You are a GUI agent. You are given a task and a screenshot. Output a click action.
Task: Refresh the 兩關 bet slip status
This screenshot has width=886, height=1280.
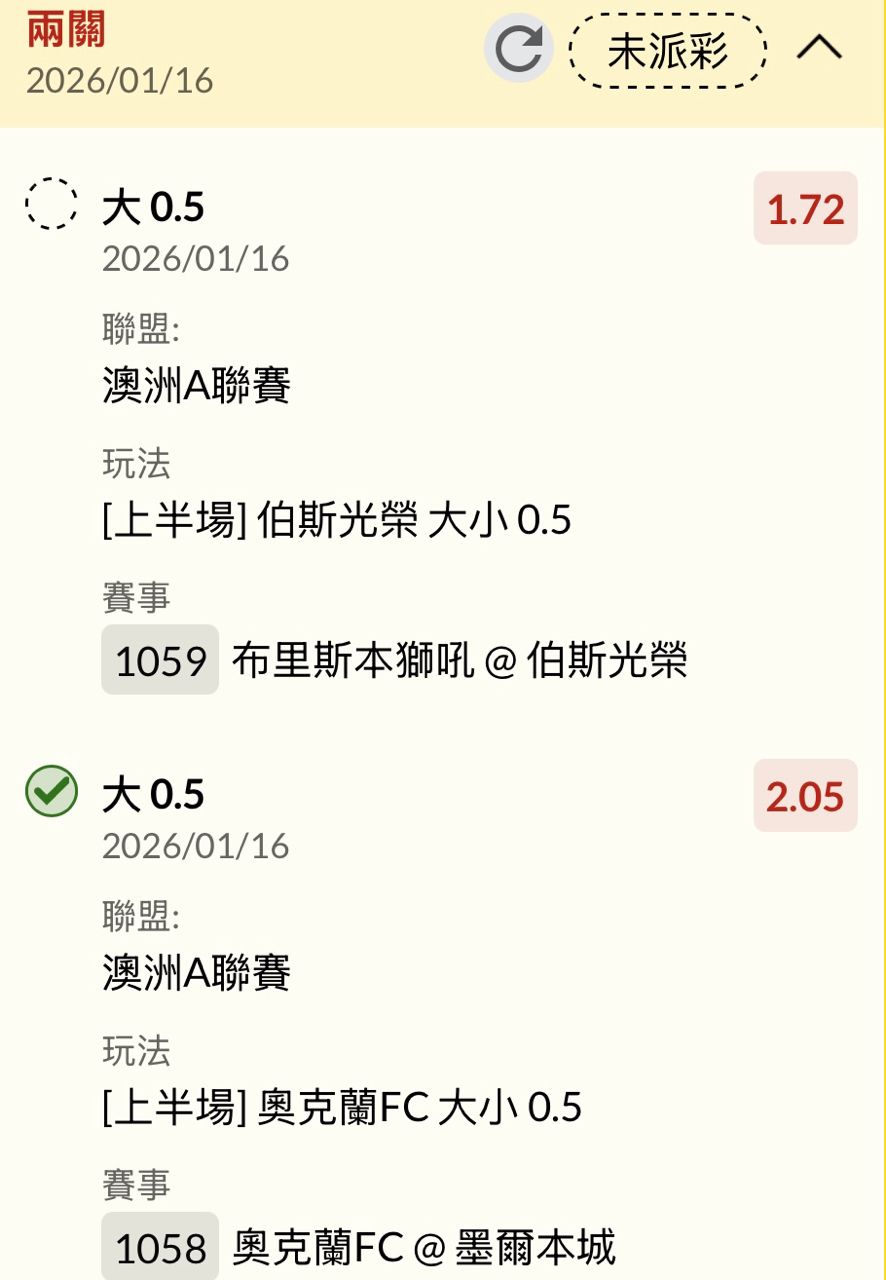518,49
